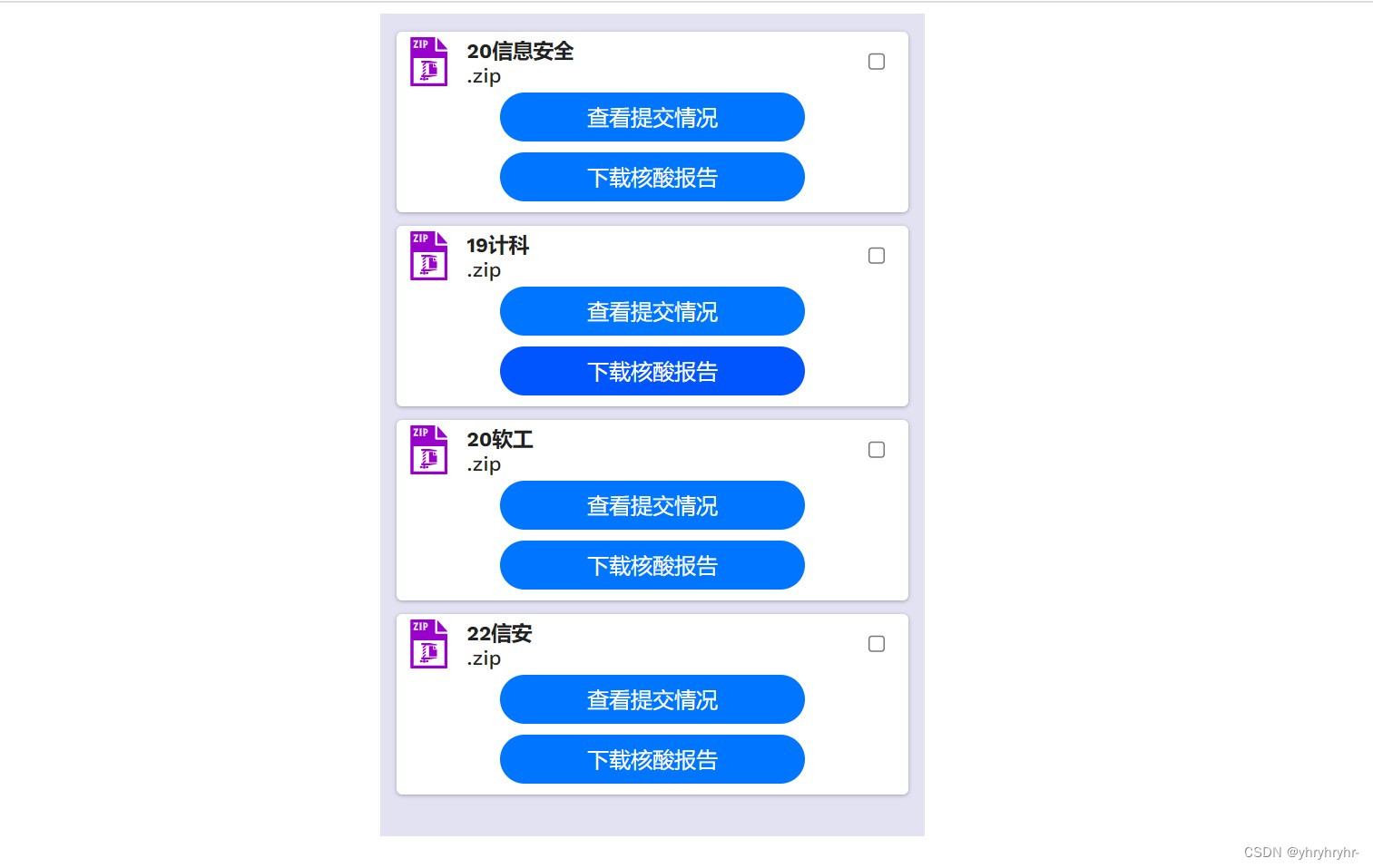
Task: Tap 下载核酸报告 under 19计科
Action: (x=652, y=372)
